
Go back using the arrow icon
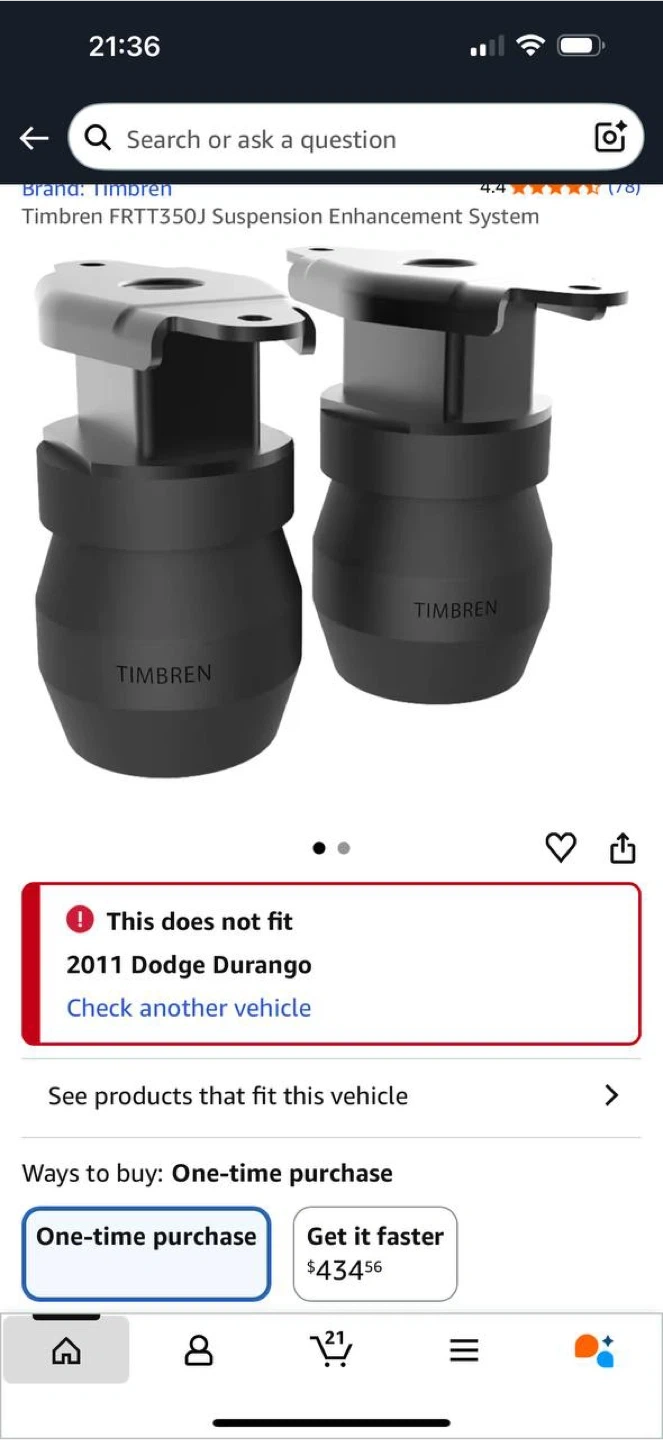click(x=34, y=139)
